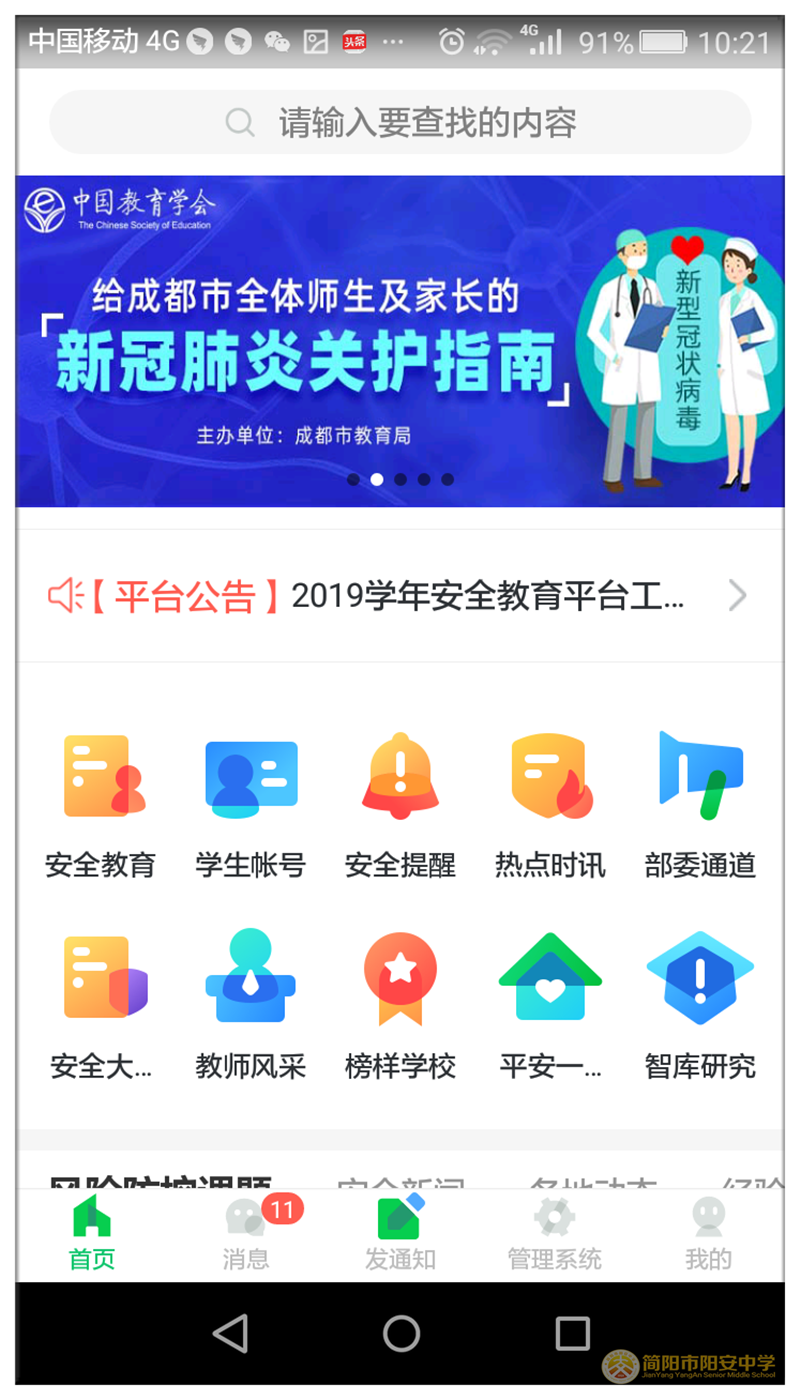This screenshot has width=800, height=1400.
Task: Select the 首页 tab
Action: click(92, 1232)
